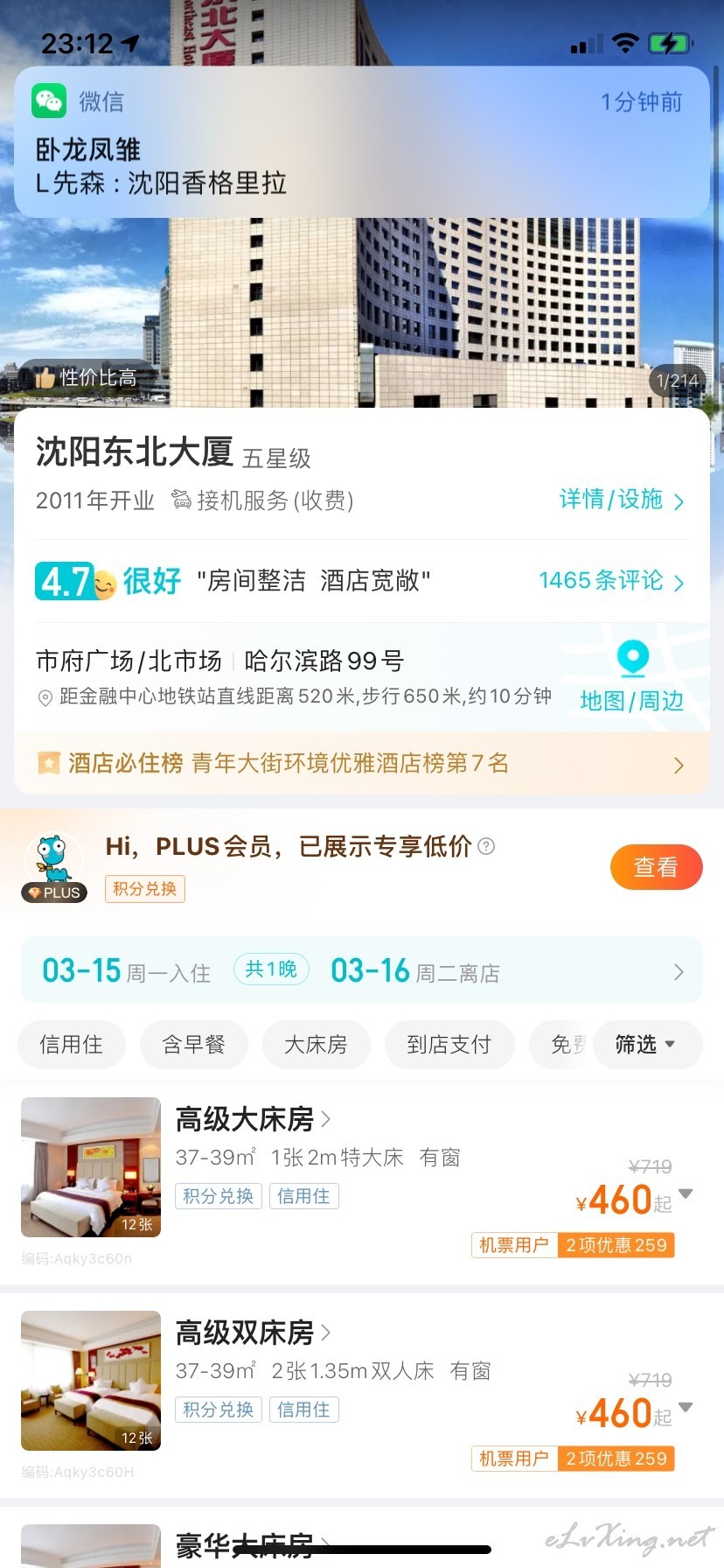Open 高级大床房 room details
Viewport: 724px width, 1568px height.
pyautogui.click(x=254, y=1119)
